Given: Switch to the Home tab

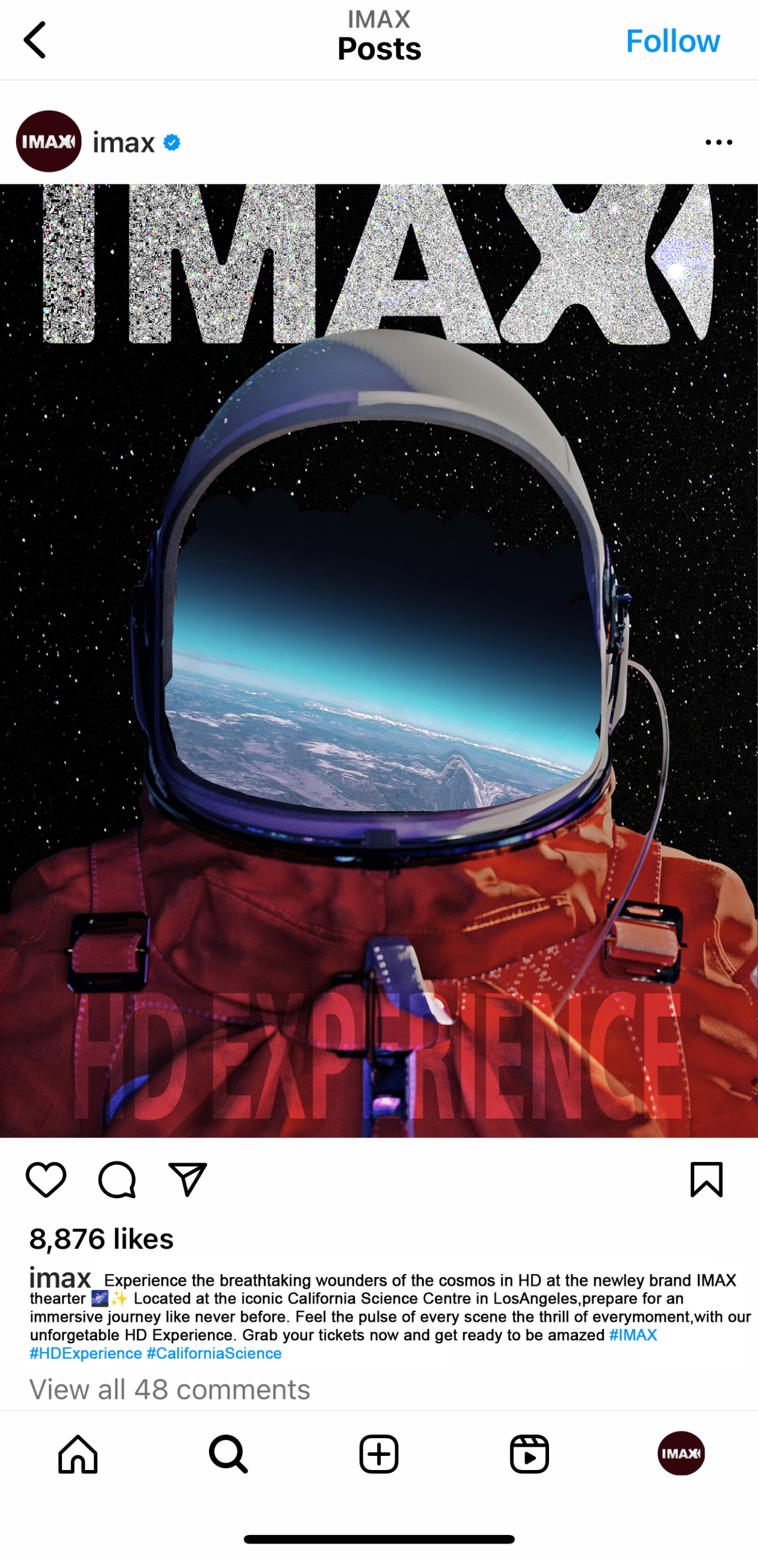Looking at the screenshot, I should coord(78,1453).
